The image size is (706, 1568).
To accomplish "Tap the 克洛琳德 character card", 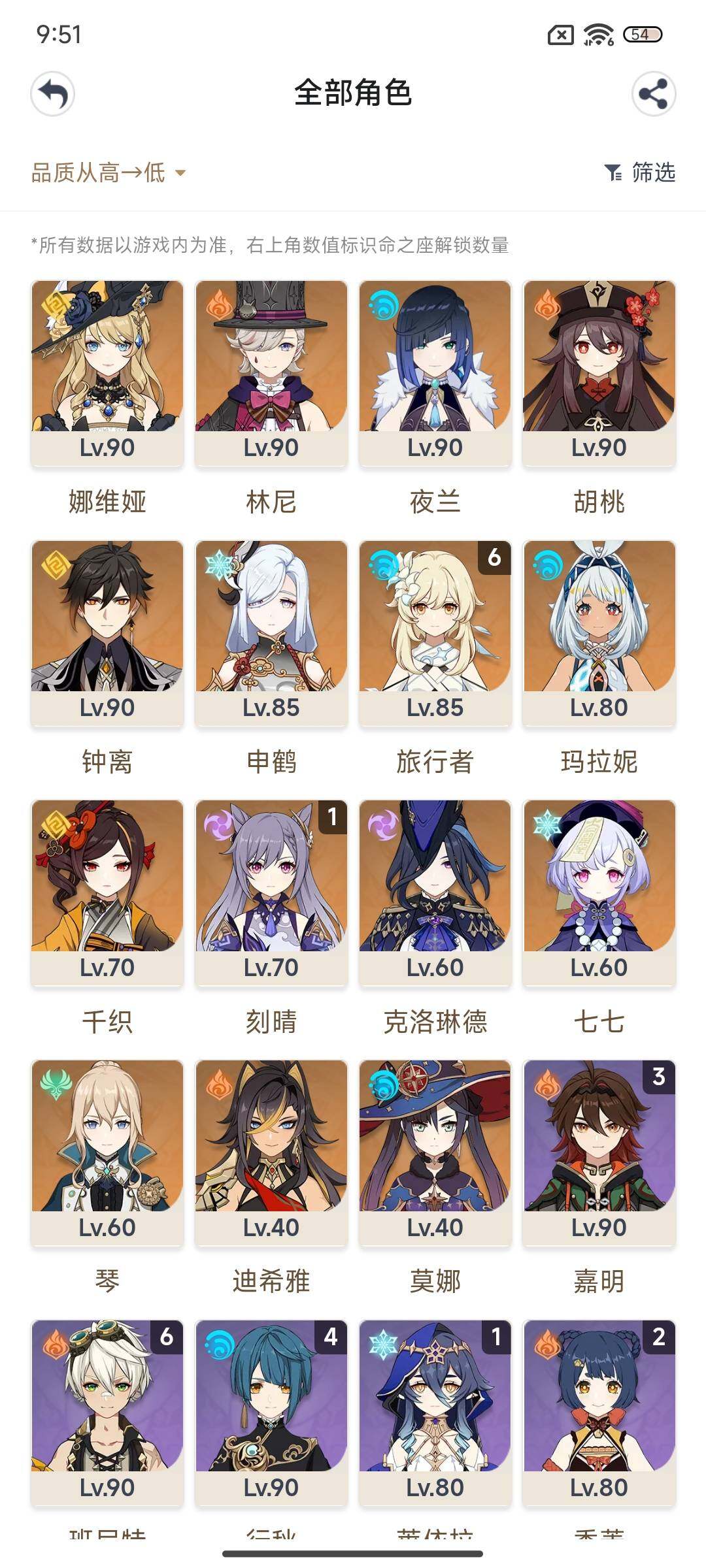I will (x=435, y=892).
